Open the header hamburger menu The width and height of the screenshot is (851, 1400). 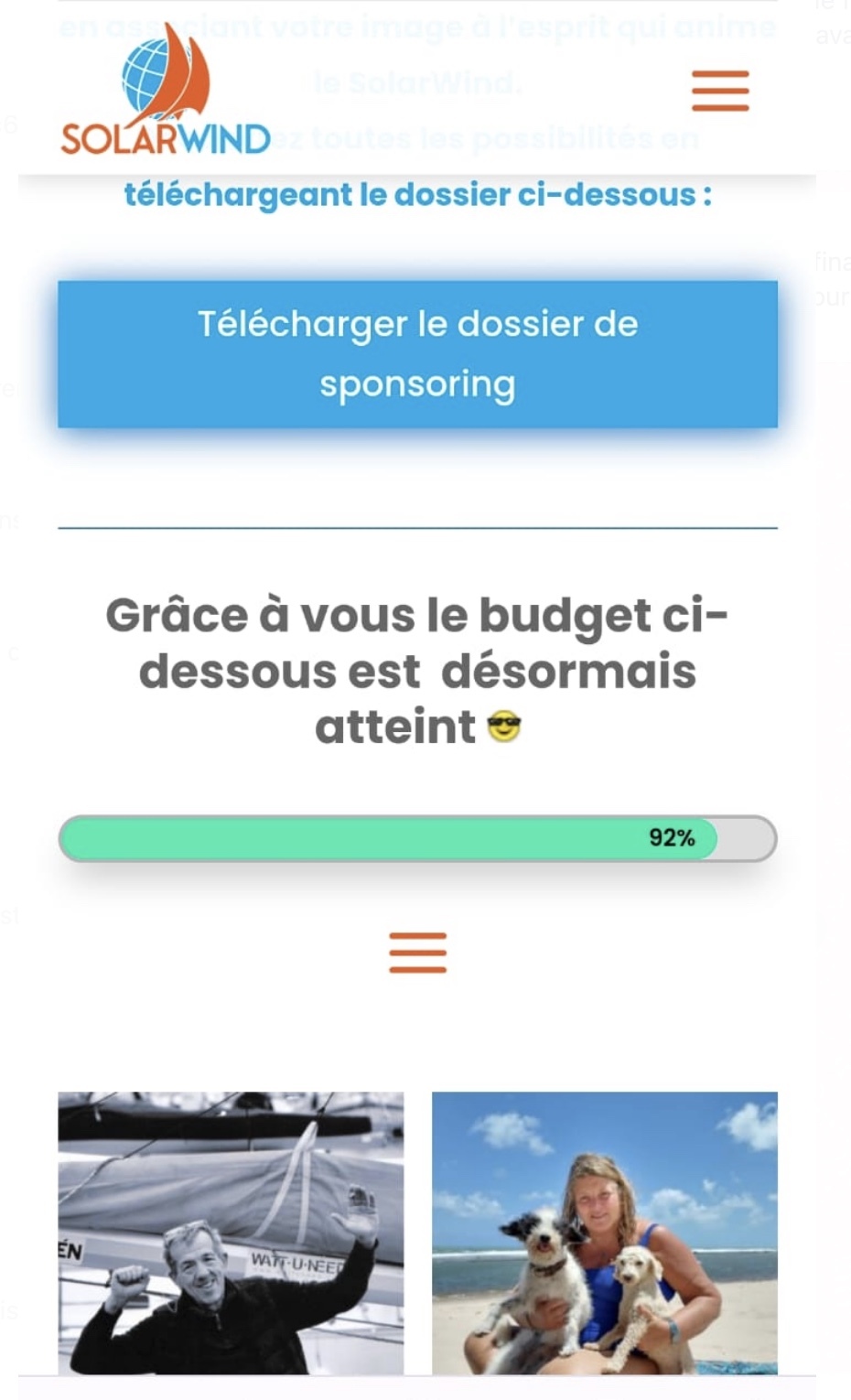[x=720, y=91]
